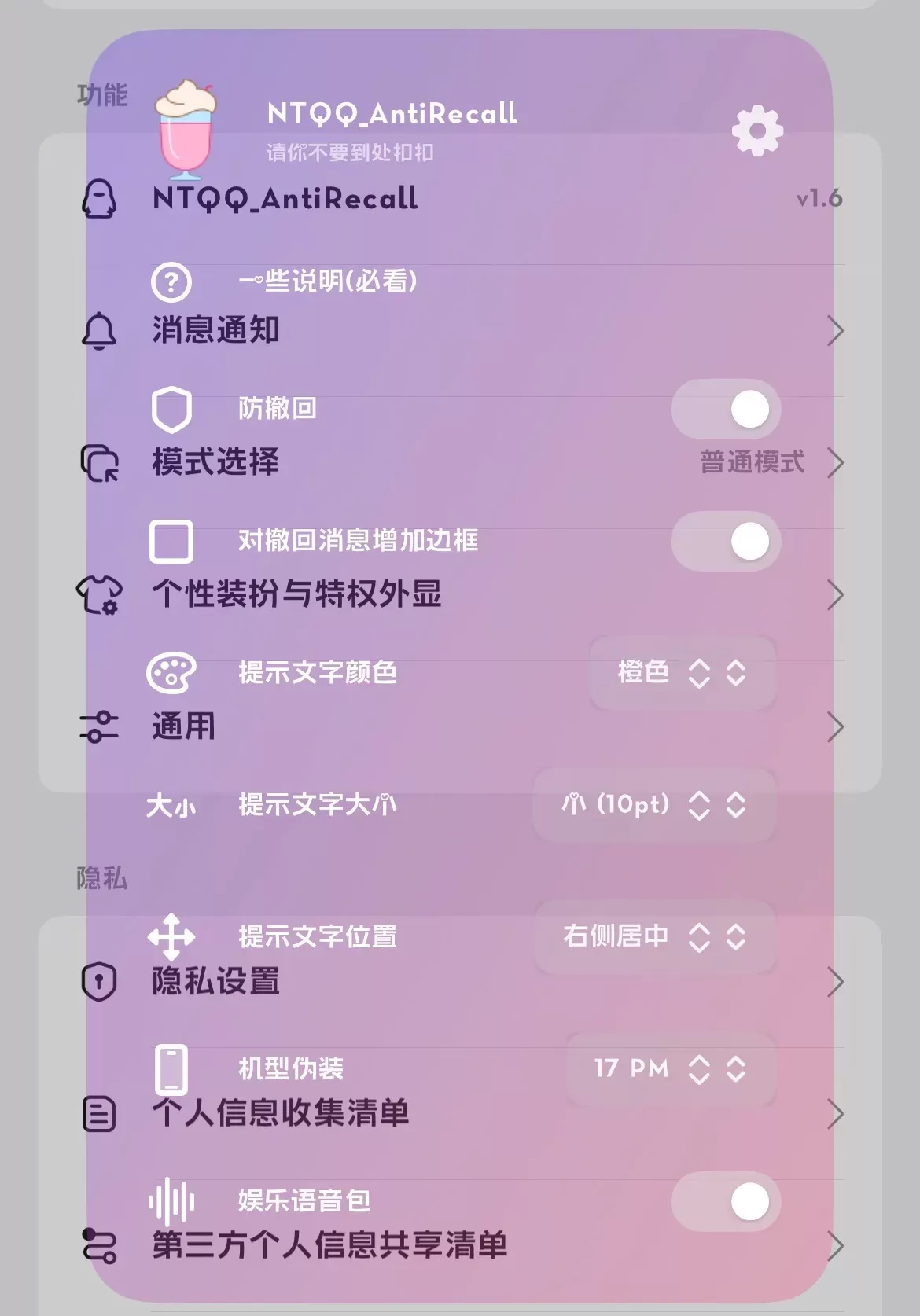Screen dimensions: 920x1316
Task: Click the phone icon beside 机型伪装
Action: pyautogui.click(x=170, y=1068)
